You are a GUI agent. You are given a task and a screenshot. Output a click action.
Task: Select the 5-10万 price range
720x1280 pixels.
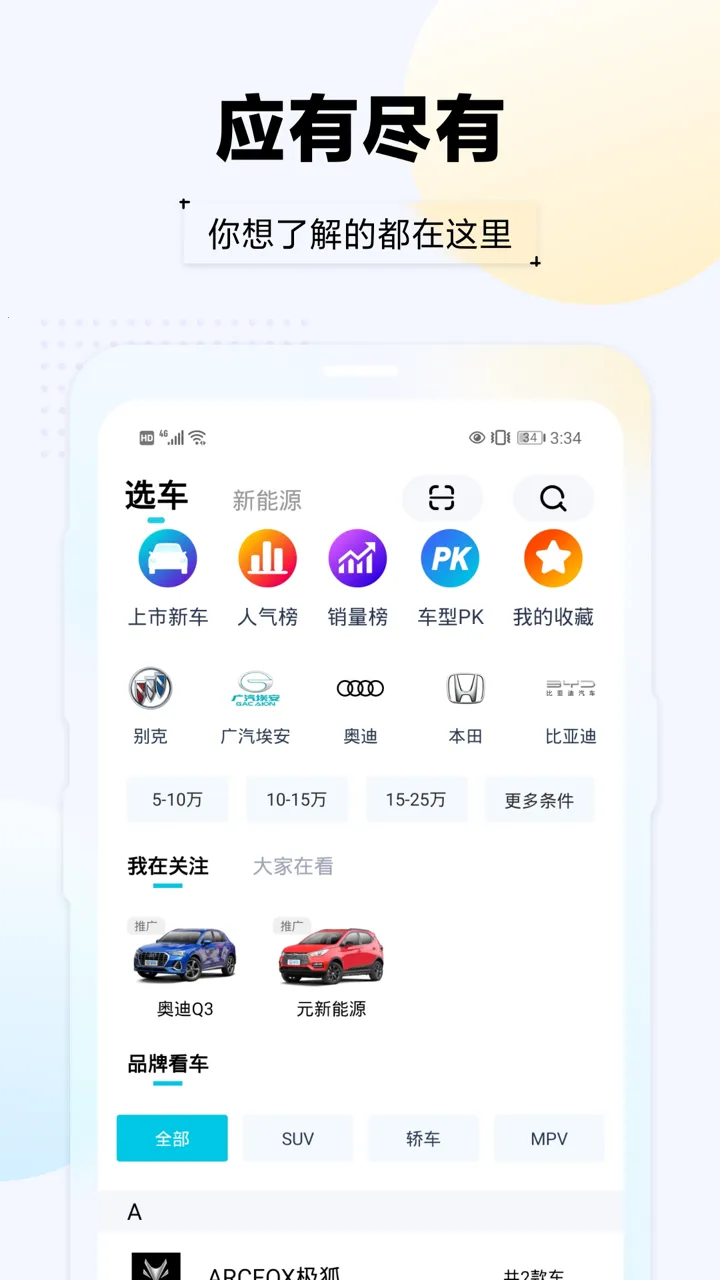click(177, 799)
